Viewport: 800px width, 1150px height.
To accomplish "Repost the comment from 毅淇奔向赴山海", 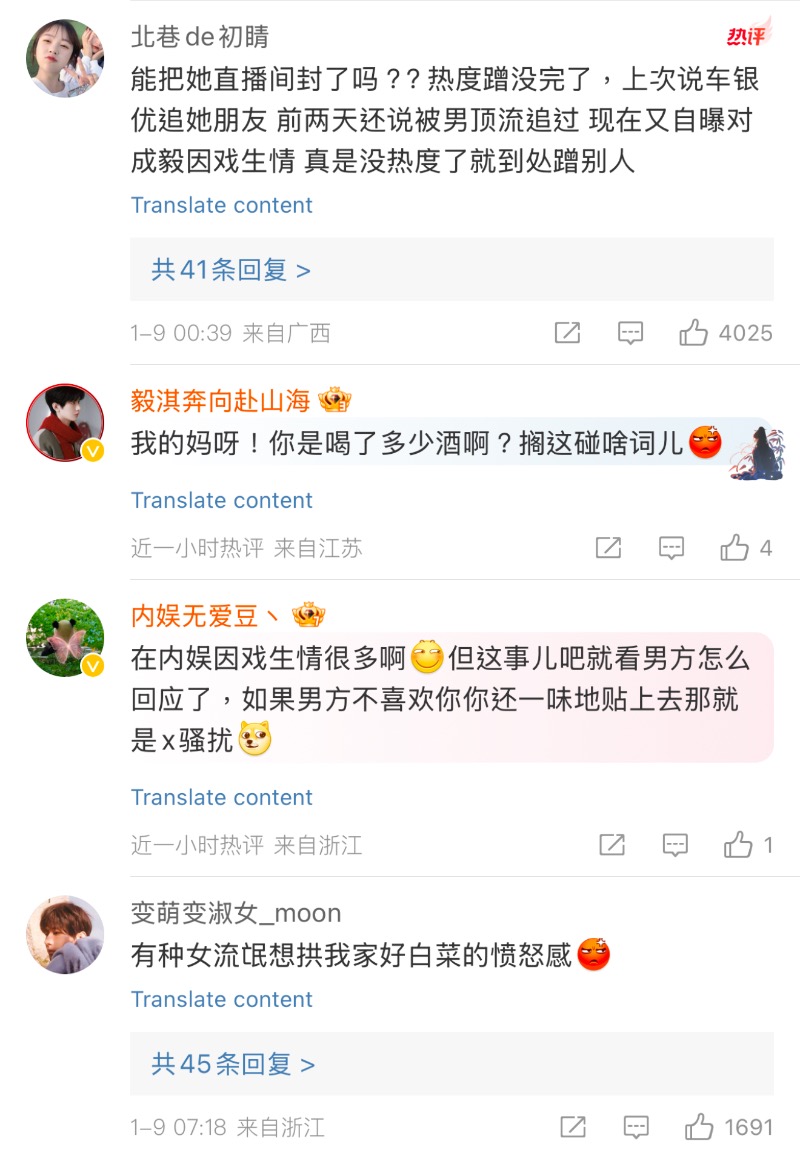I will click(x=608, y=548).
